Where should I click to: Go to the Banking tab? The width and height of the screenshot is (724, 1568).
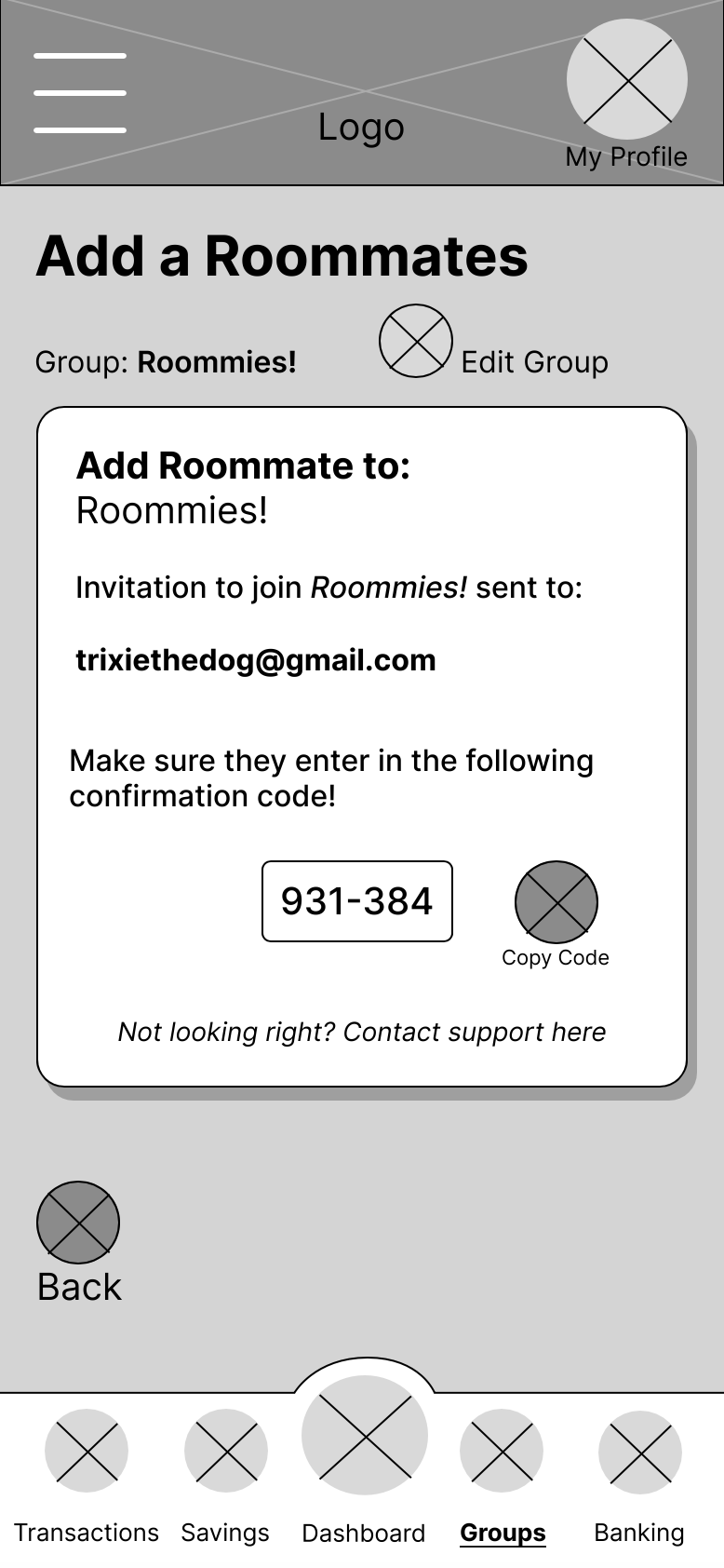click(x=639, y=1453)
